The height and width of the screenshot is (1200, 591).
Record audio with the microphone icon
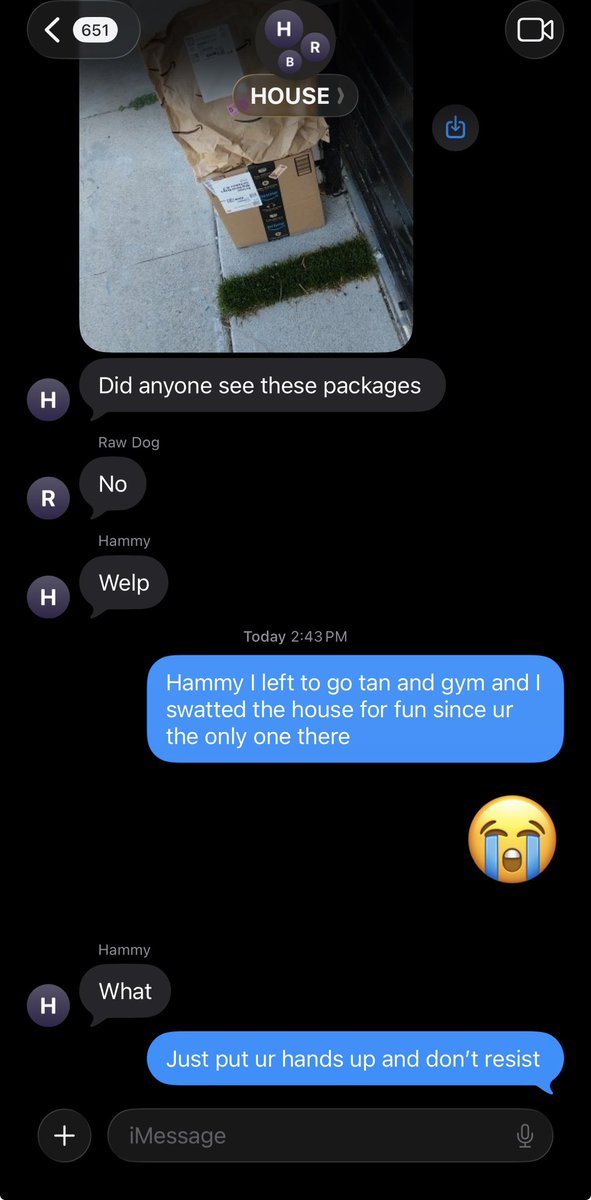(524, 1136)
